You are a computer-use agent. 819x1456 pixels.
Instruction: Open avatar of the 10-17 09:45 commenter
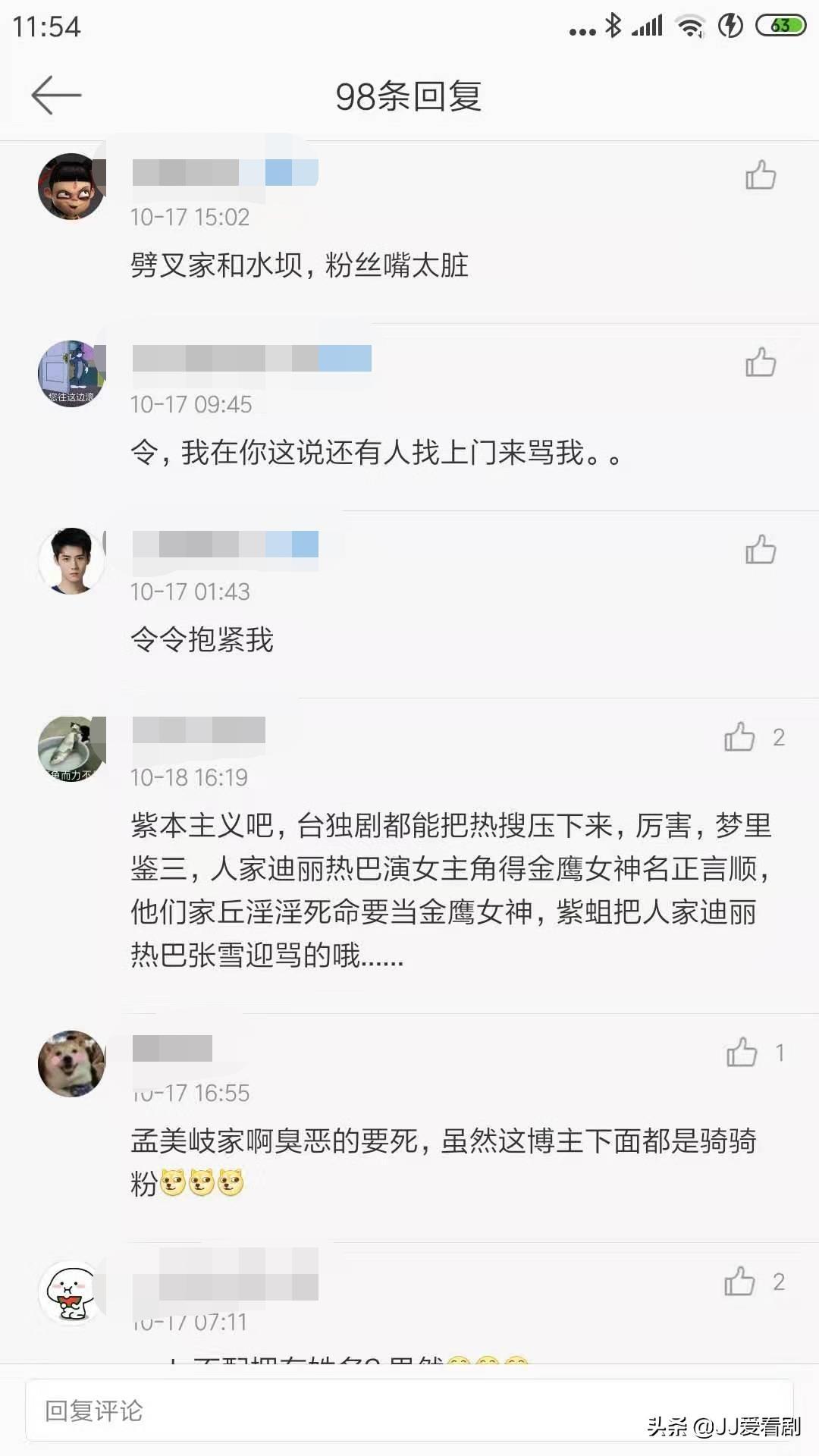tap(71, 374)
